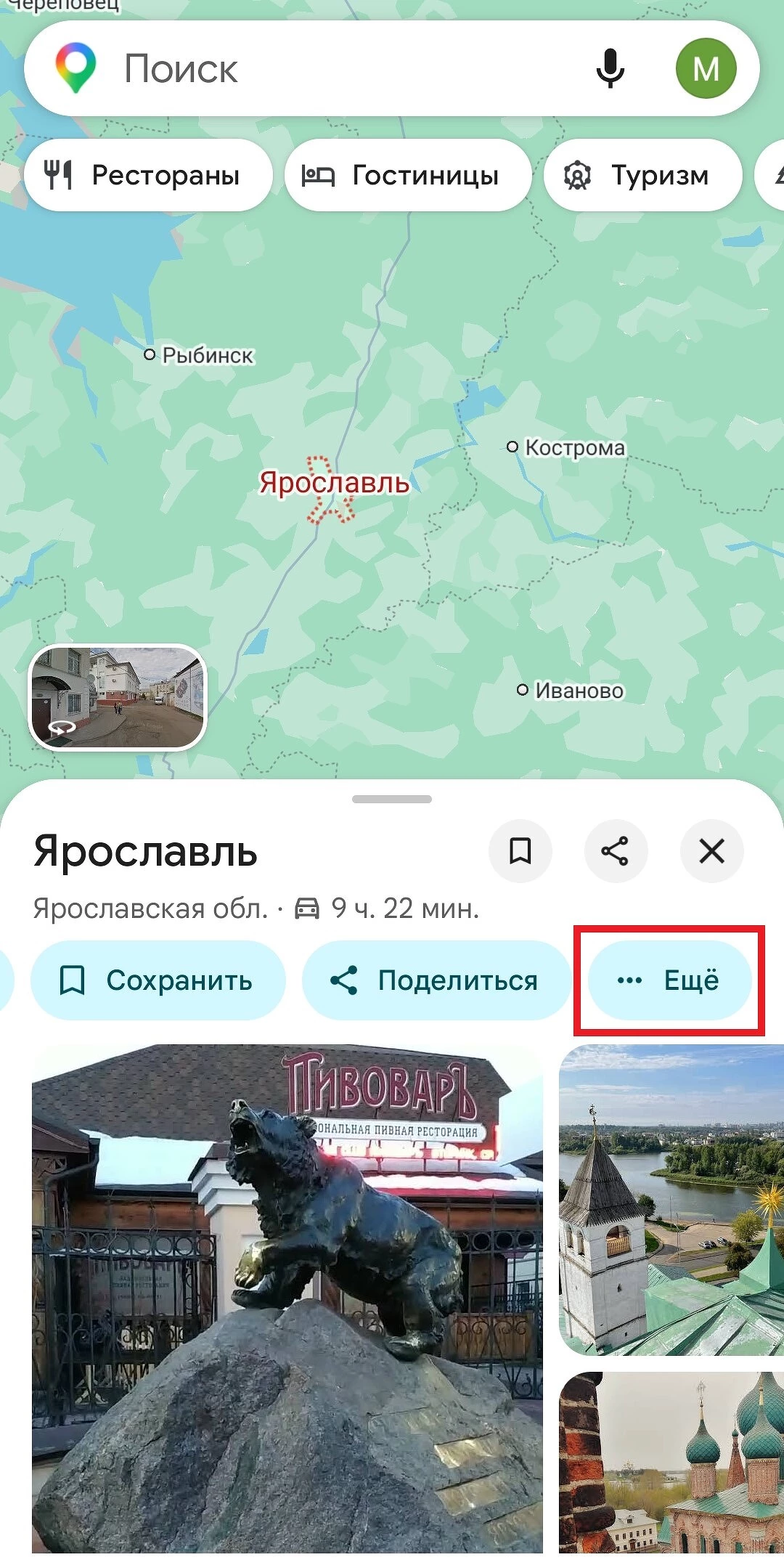784x1565 pixels.
Task: Tap the Сохранить button
Action: coord(158,980)
